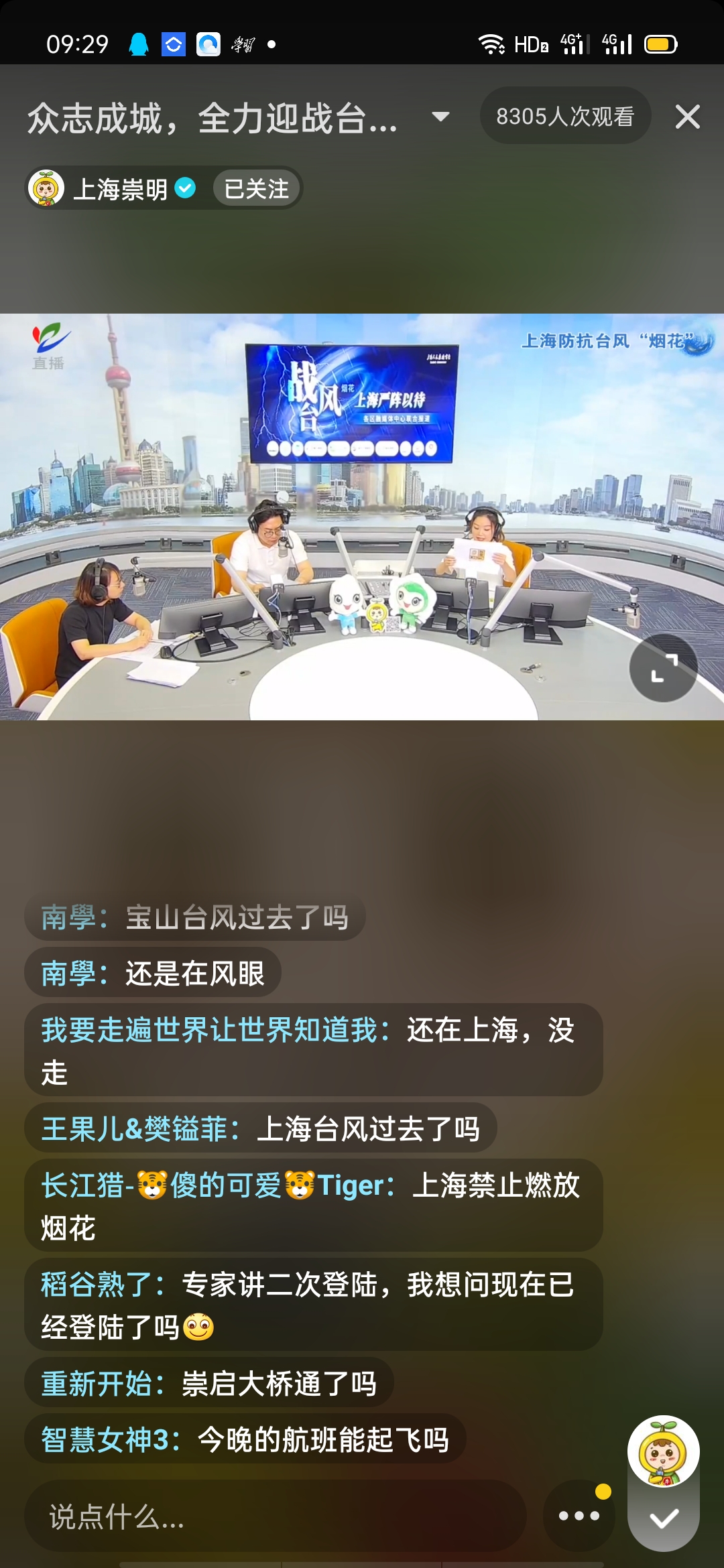Tap the live video player
This screenshot has width=724, height=1568.
pyautogui.click(x=362, y=516)
